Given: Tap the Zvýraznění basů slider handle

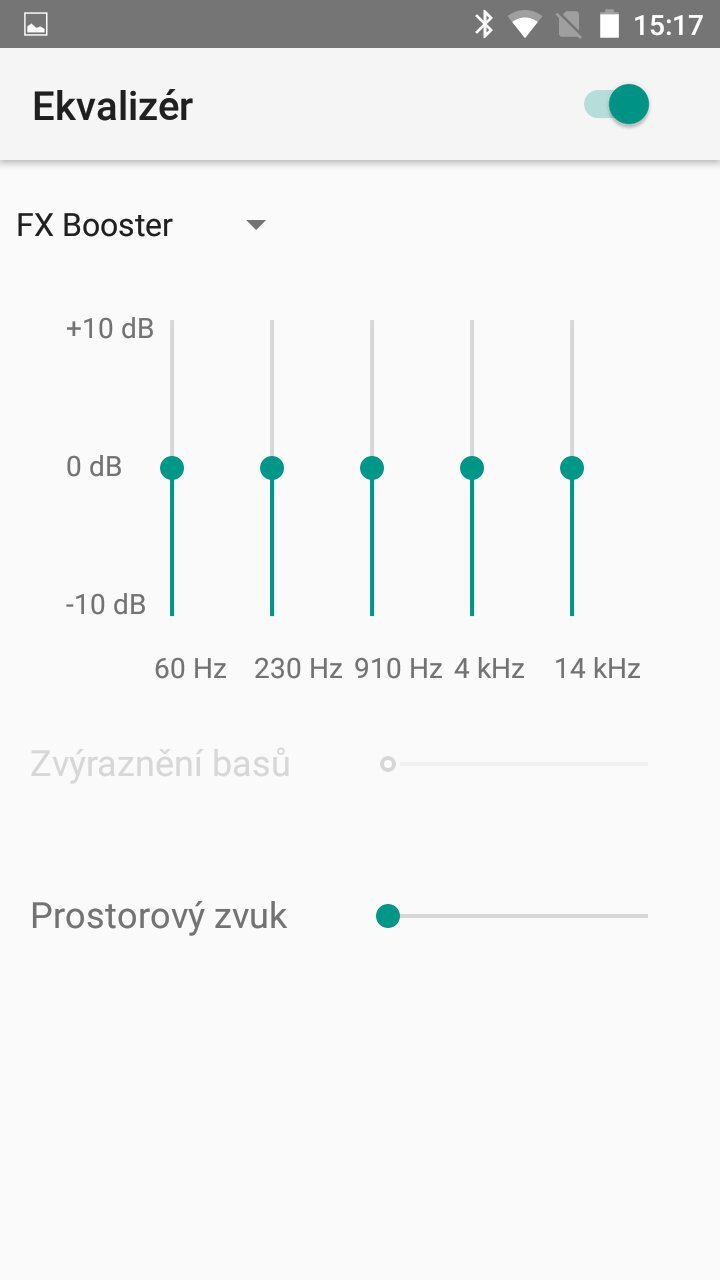Looking at the screenshot, I should tap(388, 764).
